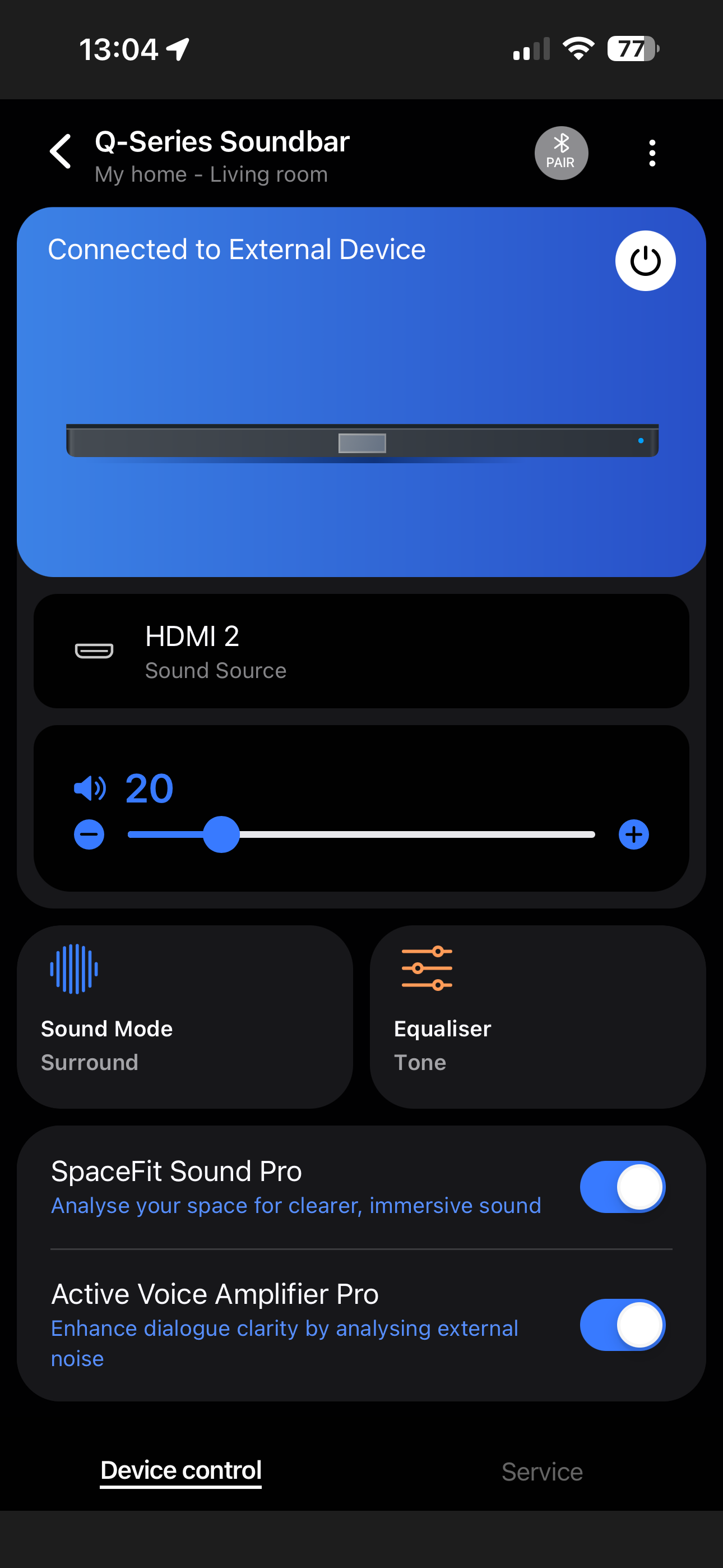The height and width of the screenshot is (1568, 723).
Task: Open HDMI 2 sound source selector
Action: tap(361, 651)
